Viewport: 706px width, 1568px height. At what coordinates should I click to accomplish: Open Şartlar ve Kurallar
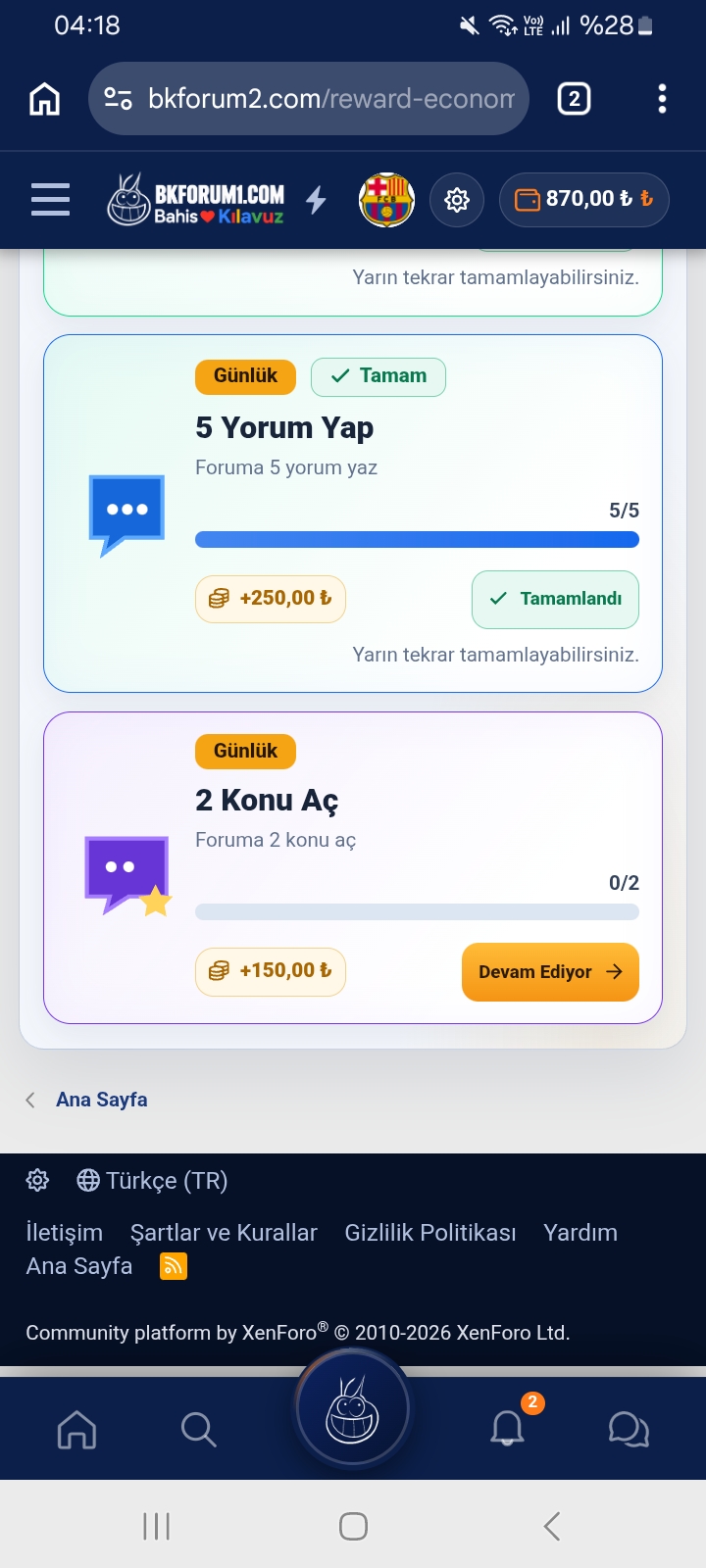click(224, 1233)
